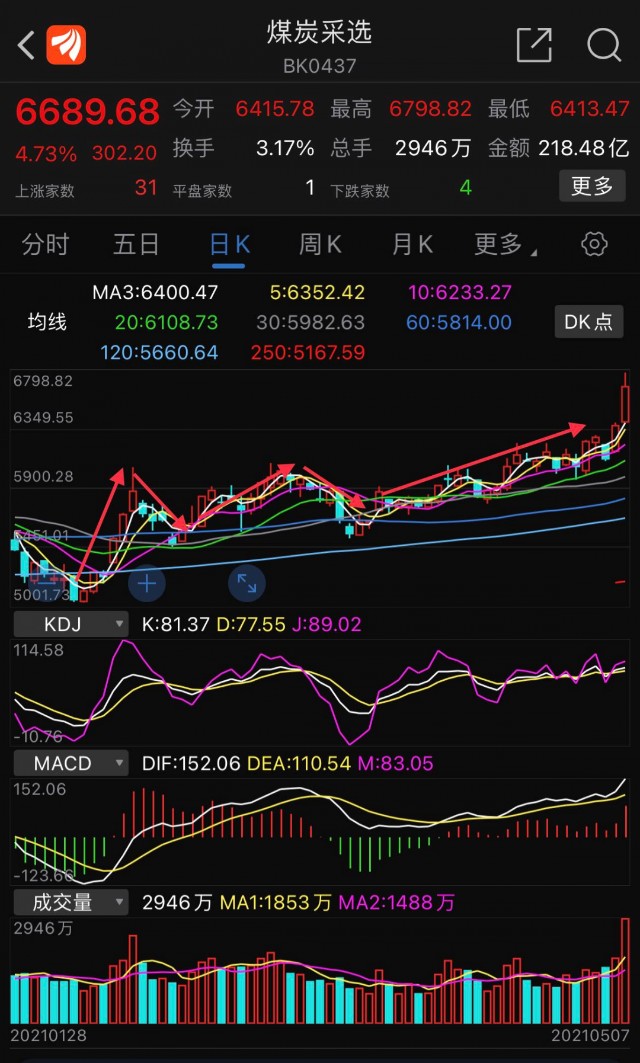The width and height of the screenshot is (640, 1063).
Task: Zoom in chart with plus button
Action: coord(147,582)
